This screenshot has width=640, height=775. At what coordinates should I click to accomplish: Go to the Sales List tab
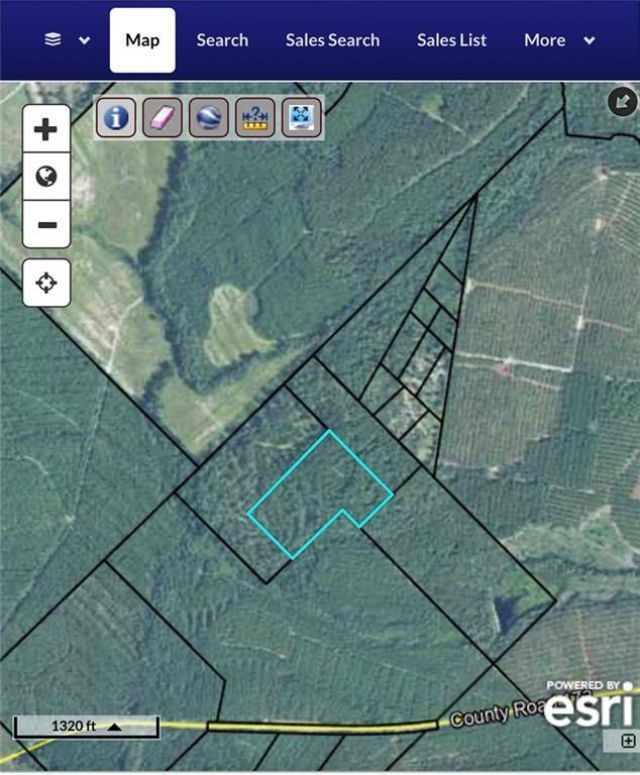pos(452,40)
